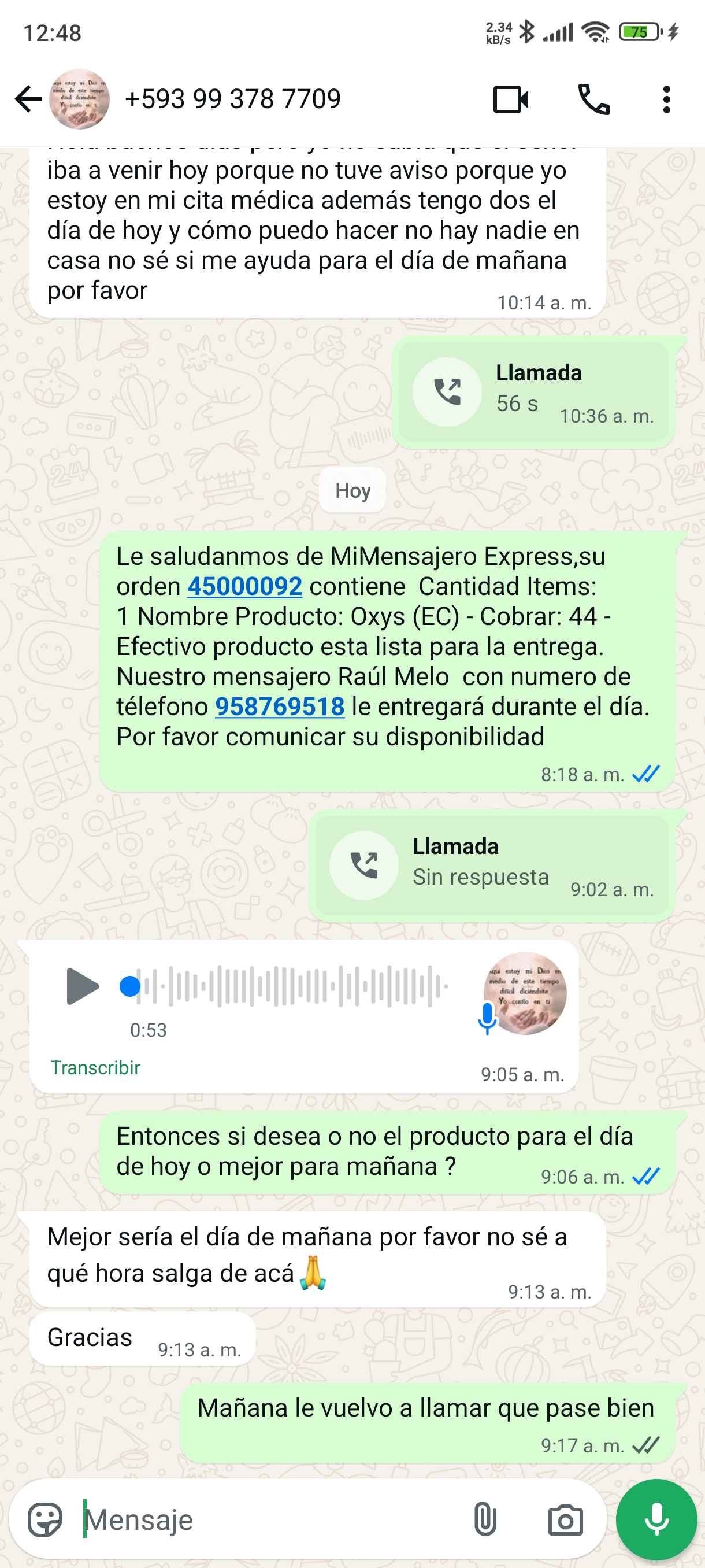Image resolution: width=705 pixels, height=1568 pixels.
Task: Open the overflow menu
Action: click(667, 99)
